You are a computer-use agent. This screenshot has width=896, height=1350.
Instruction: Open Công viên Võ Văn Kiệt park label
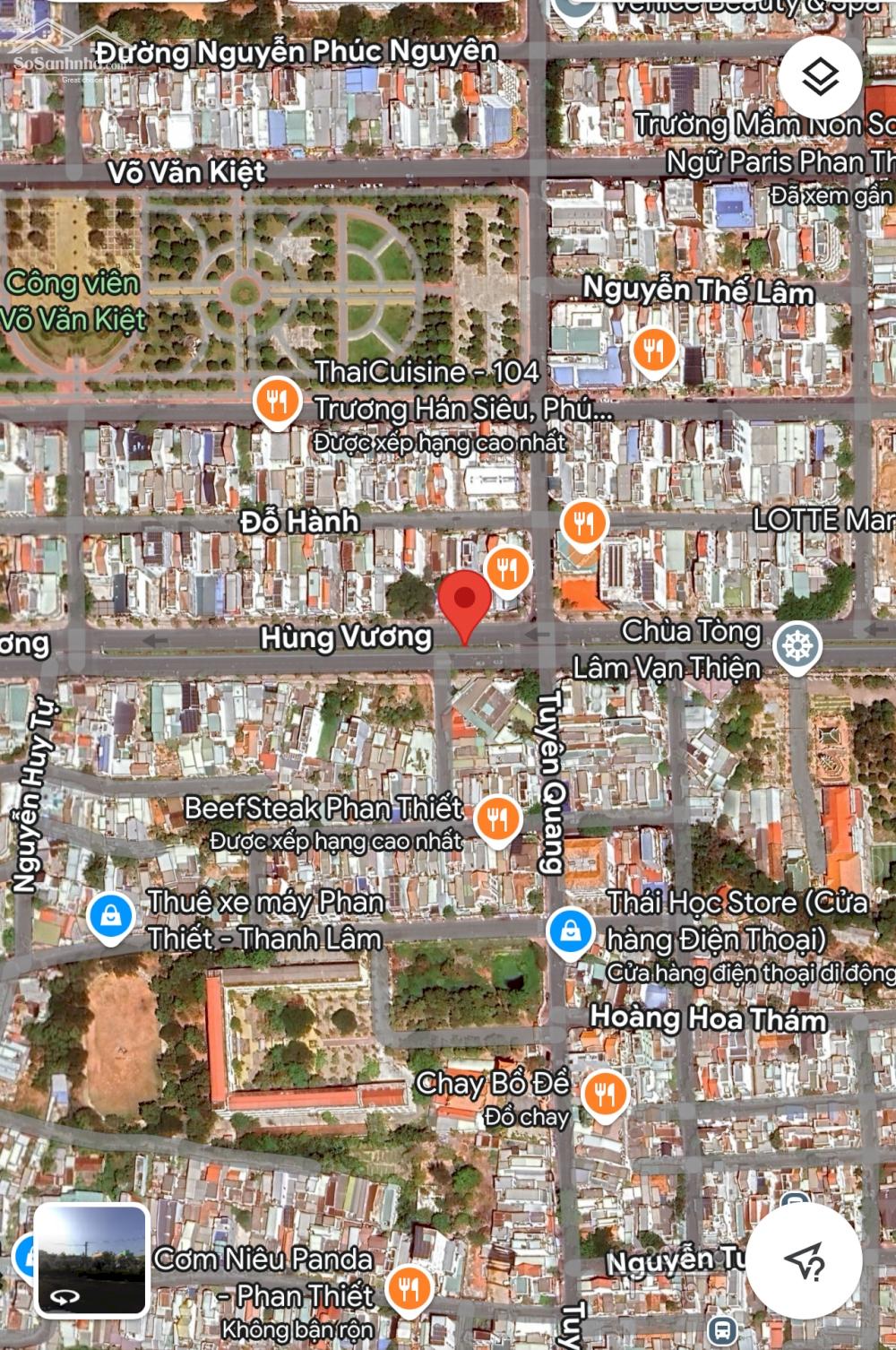coord(73,300)
